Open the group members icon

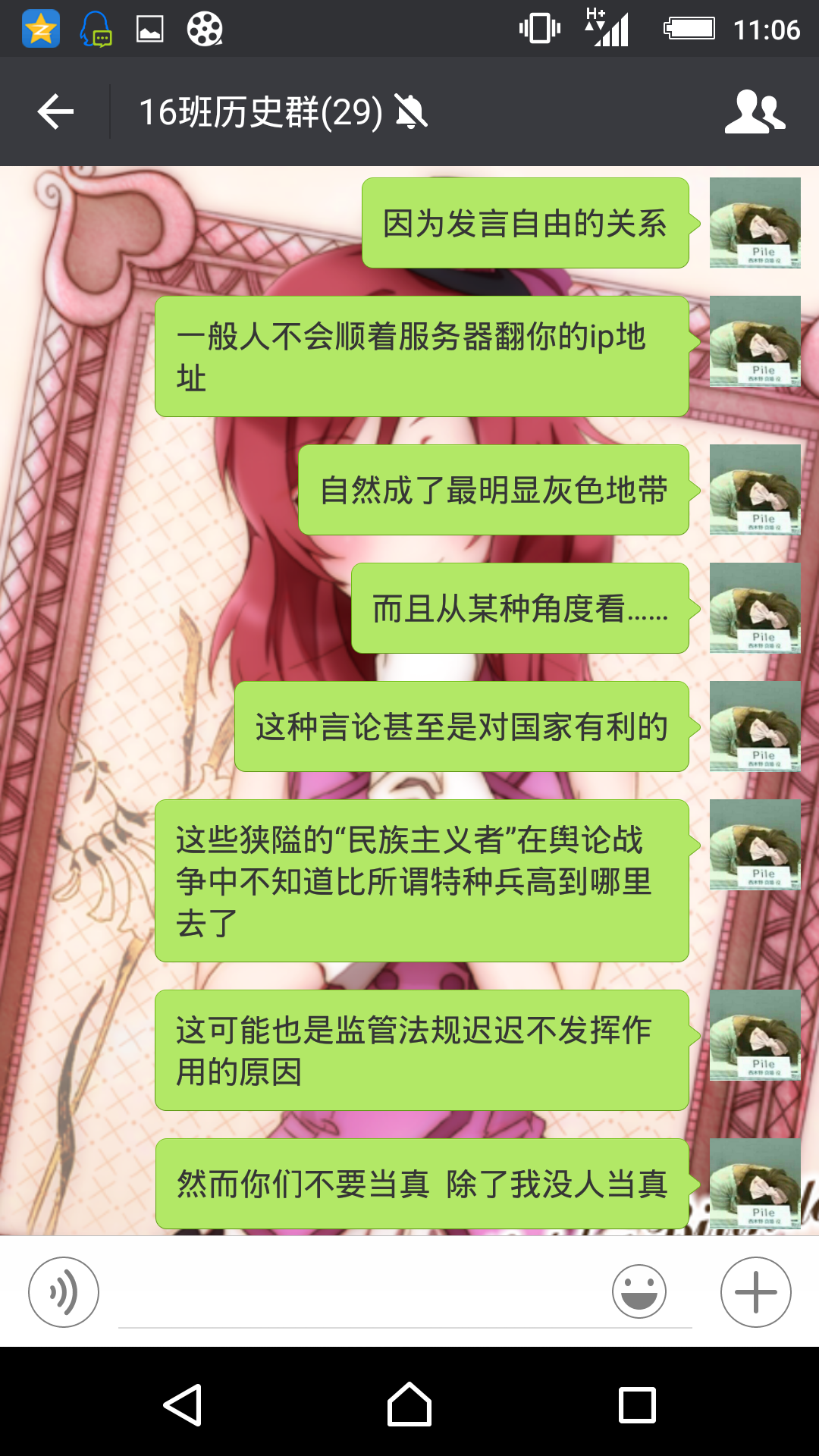755,111
